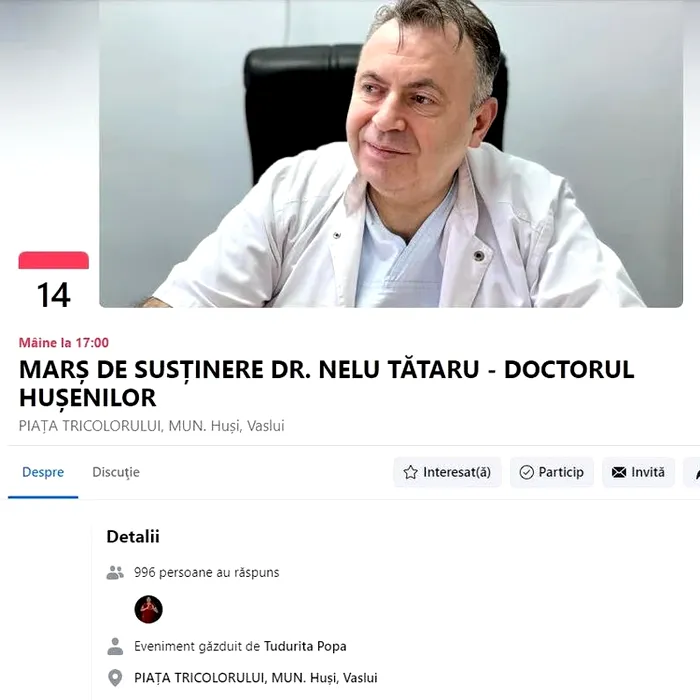
Task: Switch to the Discuție tab
Action: (116, 472)
